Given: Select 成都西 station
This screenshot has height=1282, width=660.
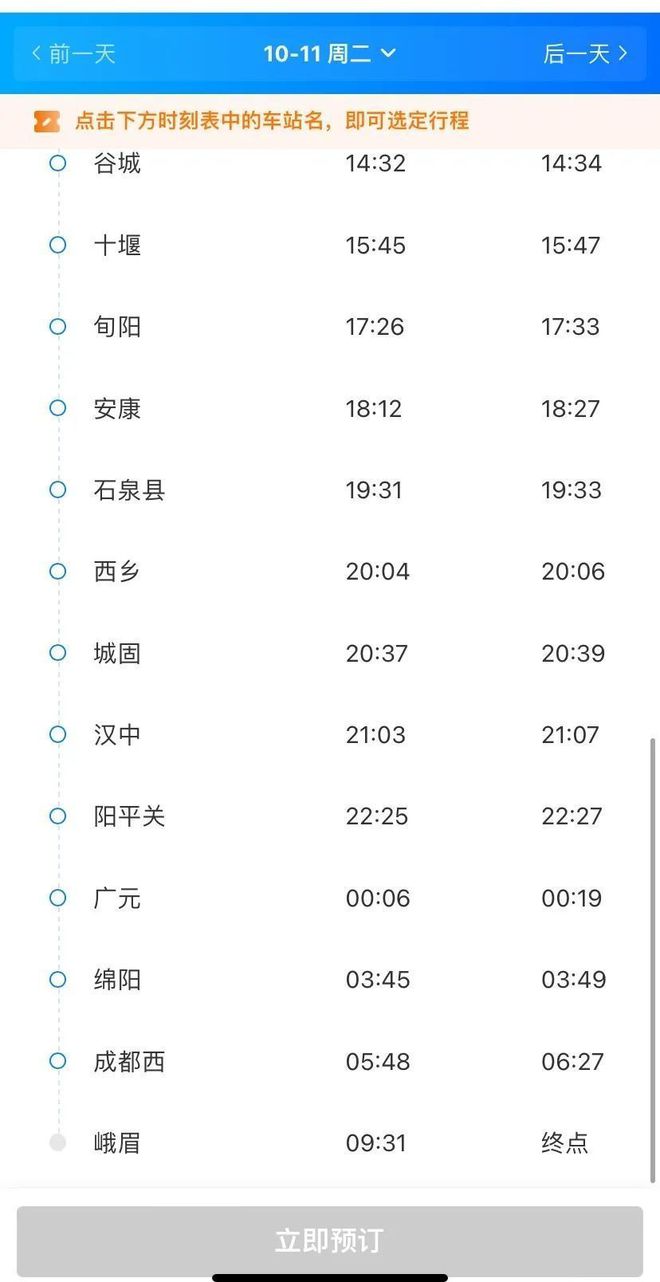Looking at the screenshot, I should coord(129,1062).
